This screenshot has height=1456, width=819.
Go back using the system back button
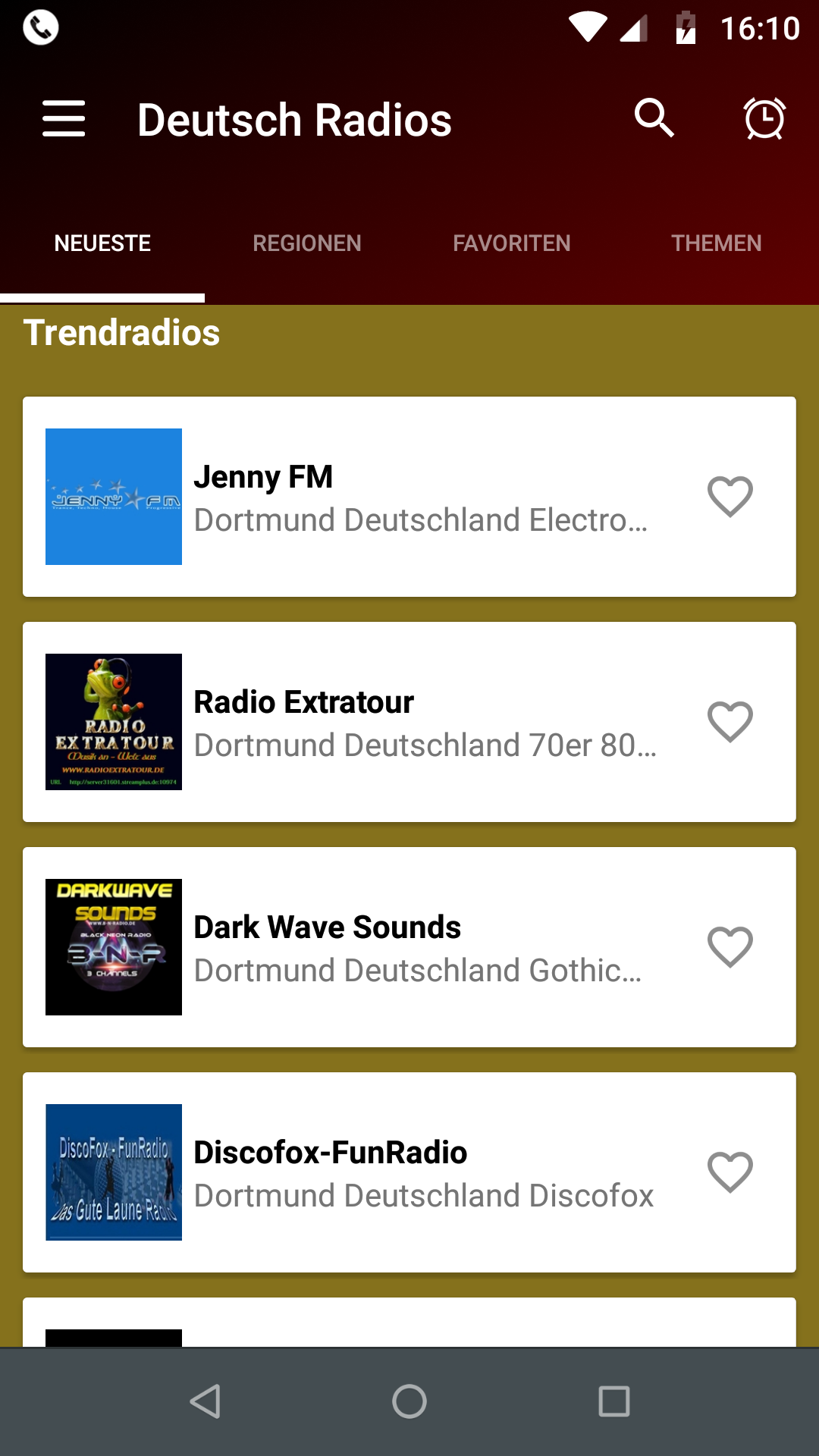(x=205, y=1401)
